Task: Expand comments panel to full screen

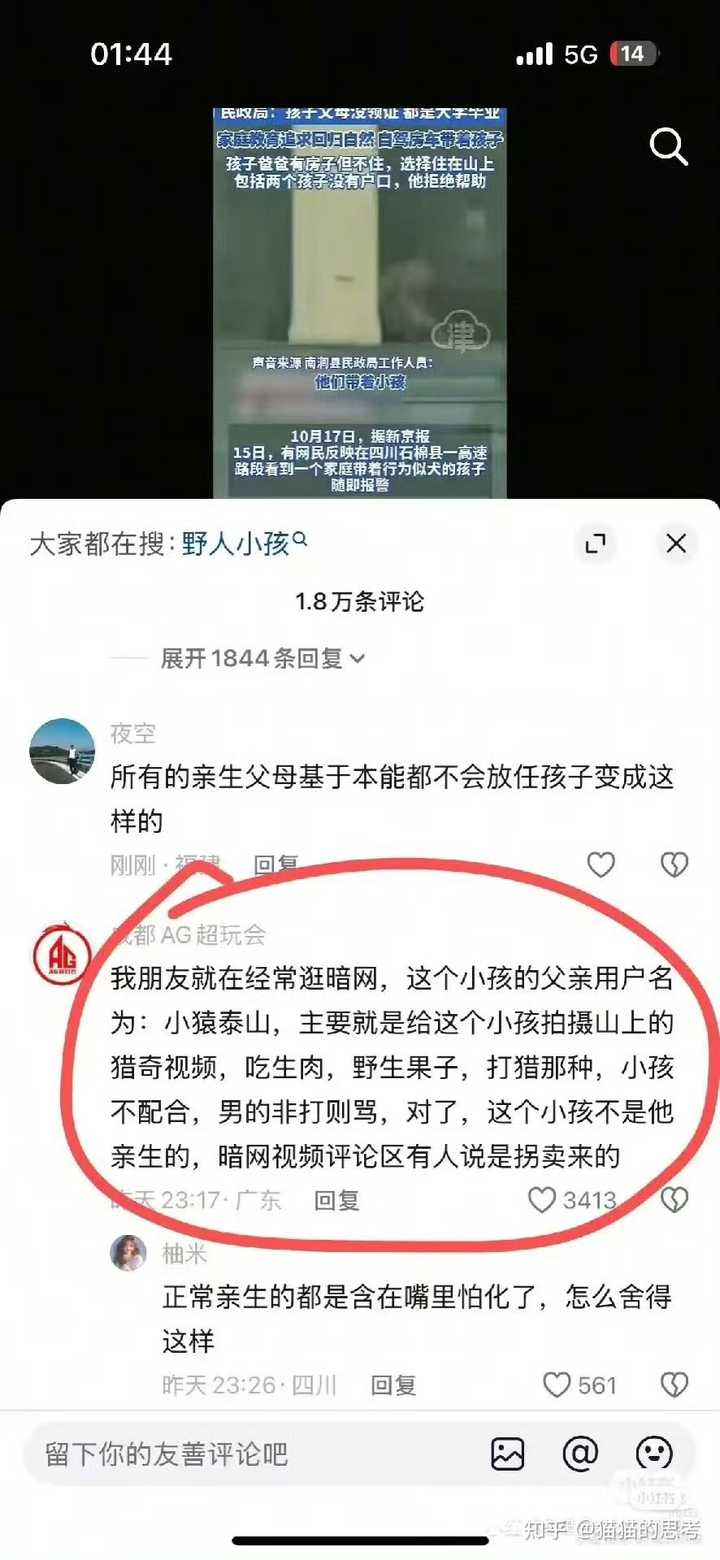Action: coord(596,544)
